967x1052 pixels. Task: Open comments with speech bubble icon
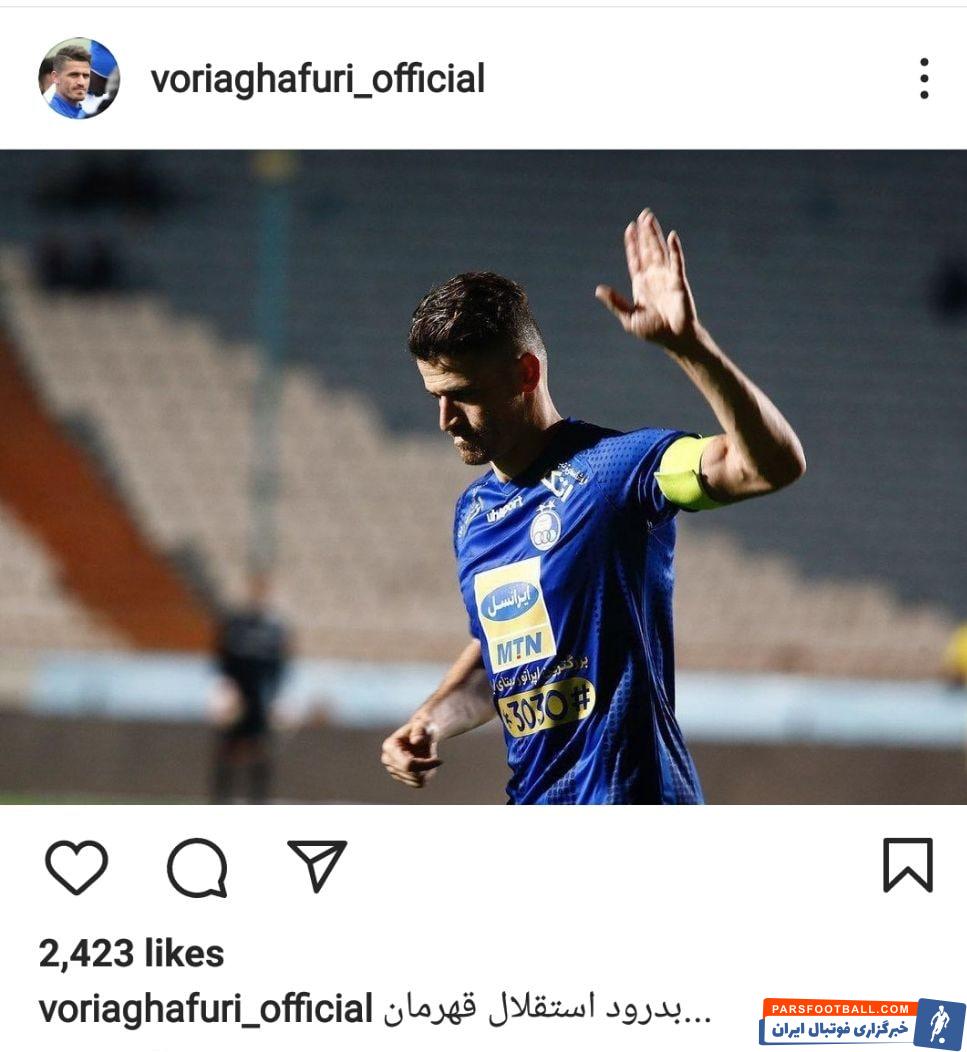[197, 867]
